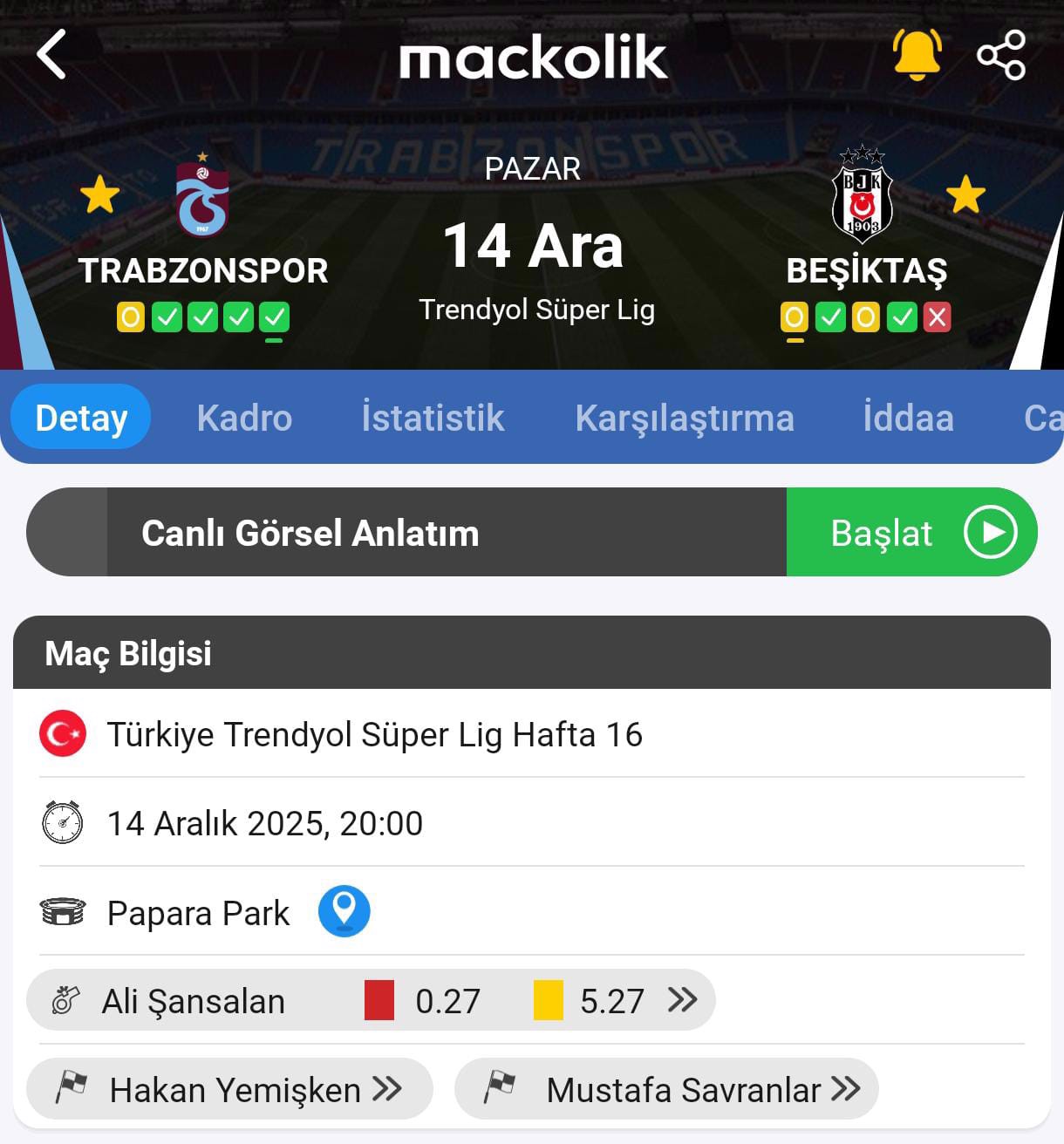Open assistant referee Mustafa Savranlar
Screen dimensions: 1064x1144
pyautogui.click(x=666, y=1089)
